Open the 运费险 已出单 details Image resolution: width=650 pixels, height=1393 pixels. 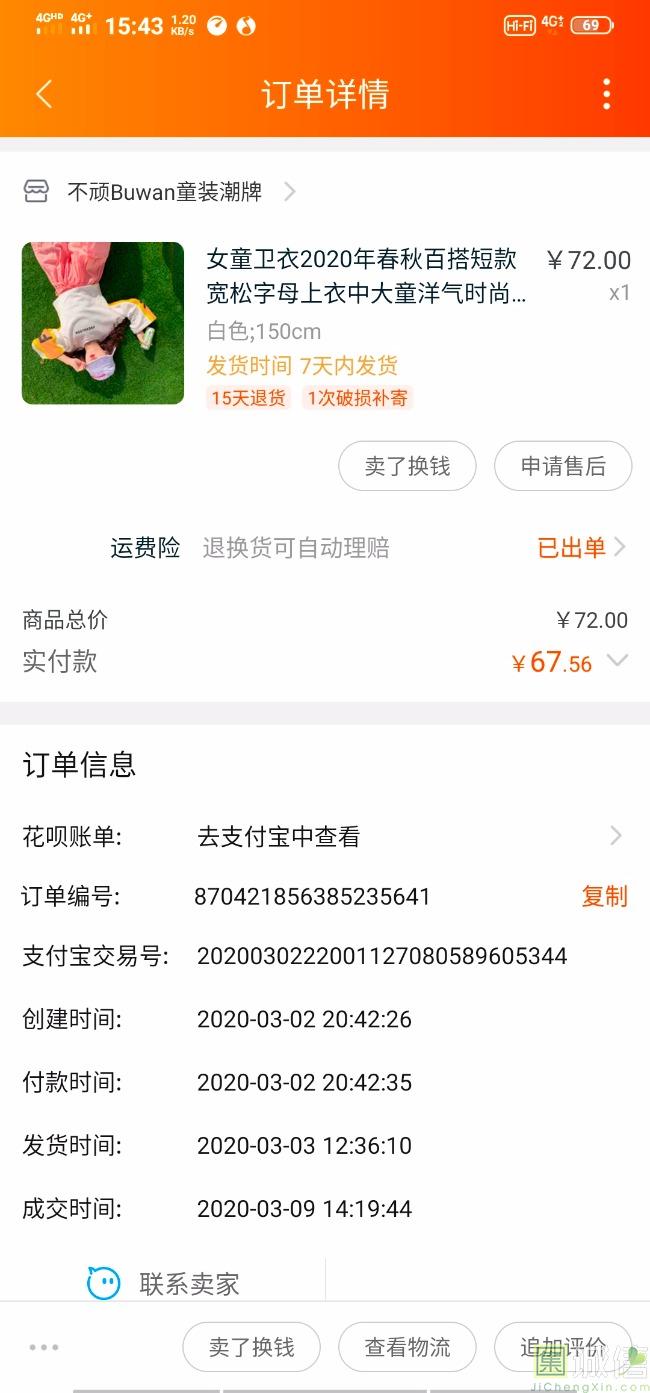582,547
